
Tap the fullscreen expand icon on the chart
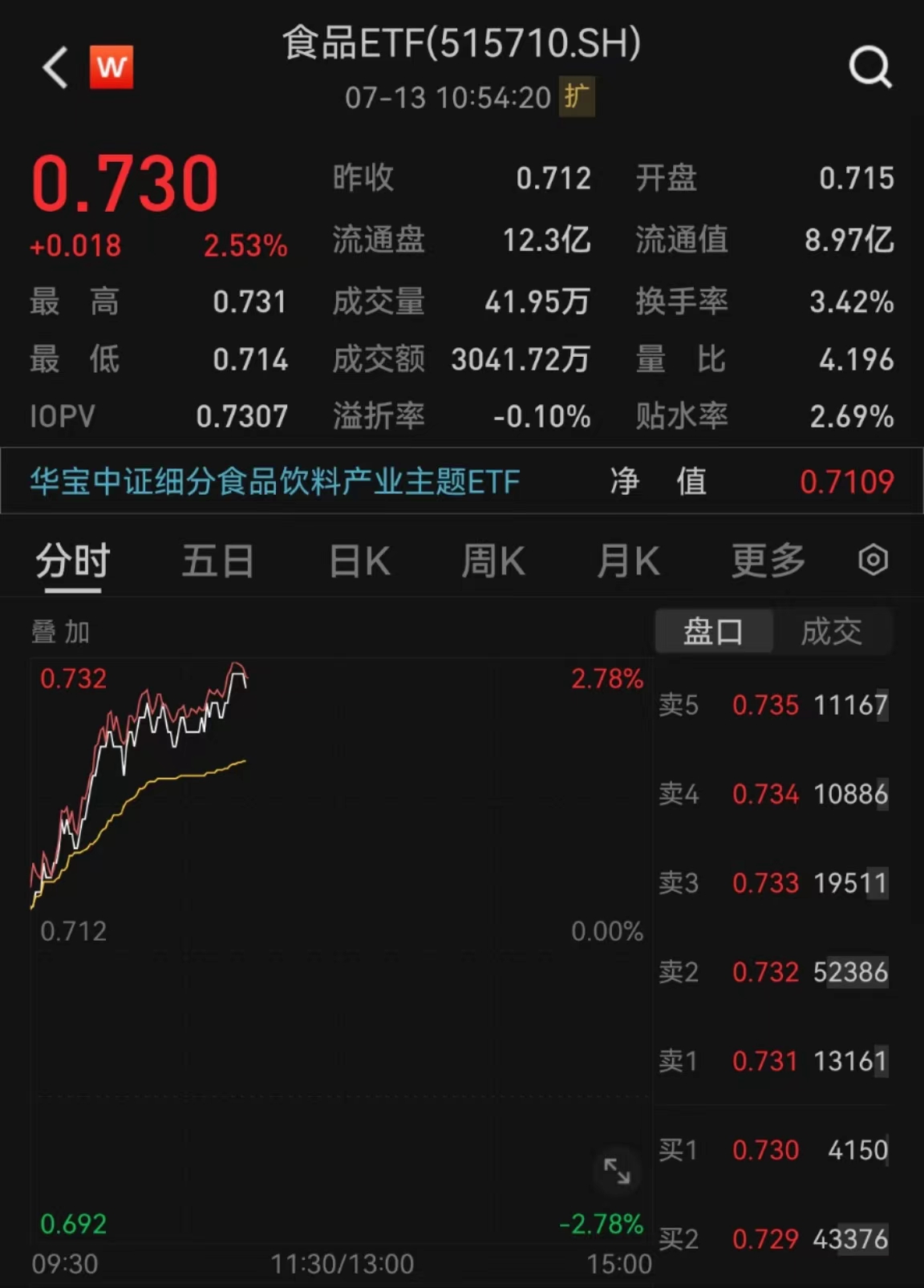615,1172
